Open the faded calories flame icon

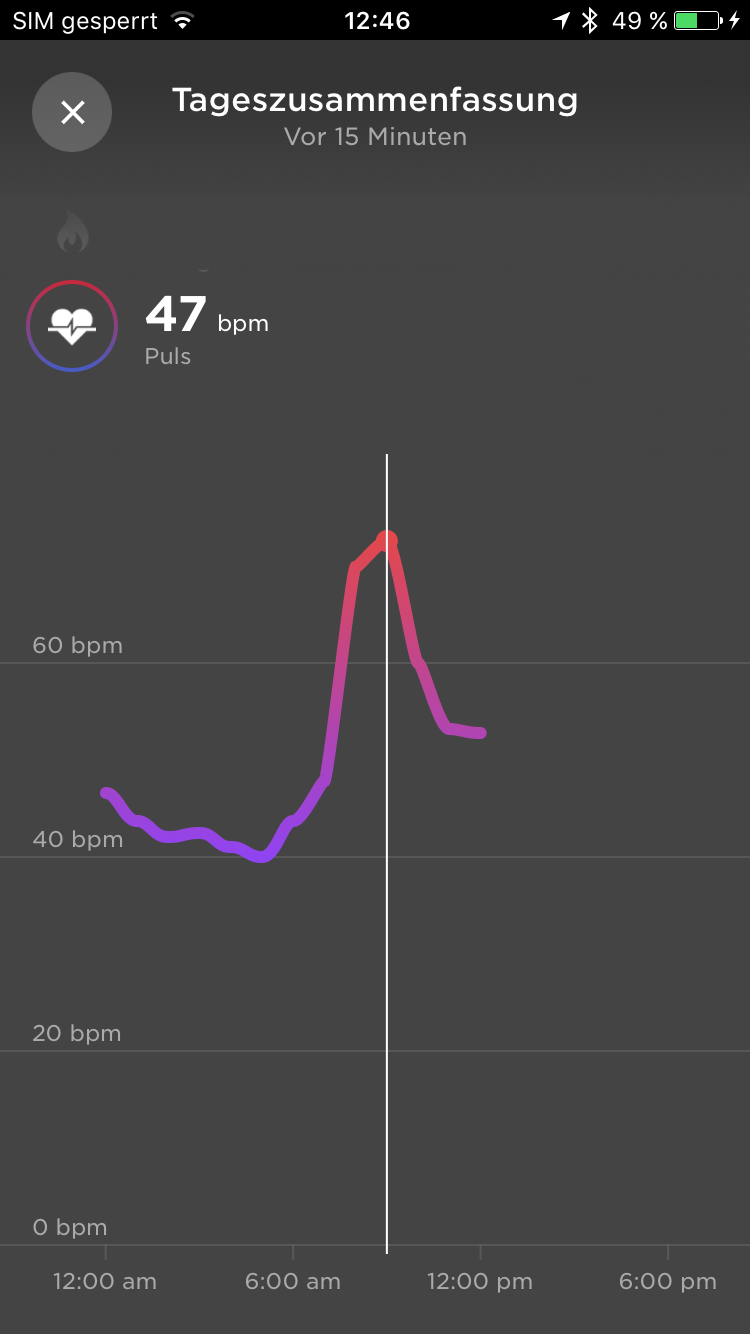click(72, 234)
